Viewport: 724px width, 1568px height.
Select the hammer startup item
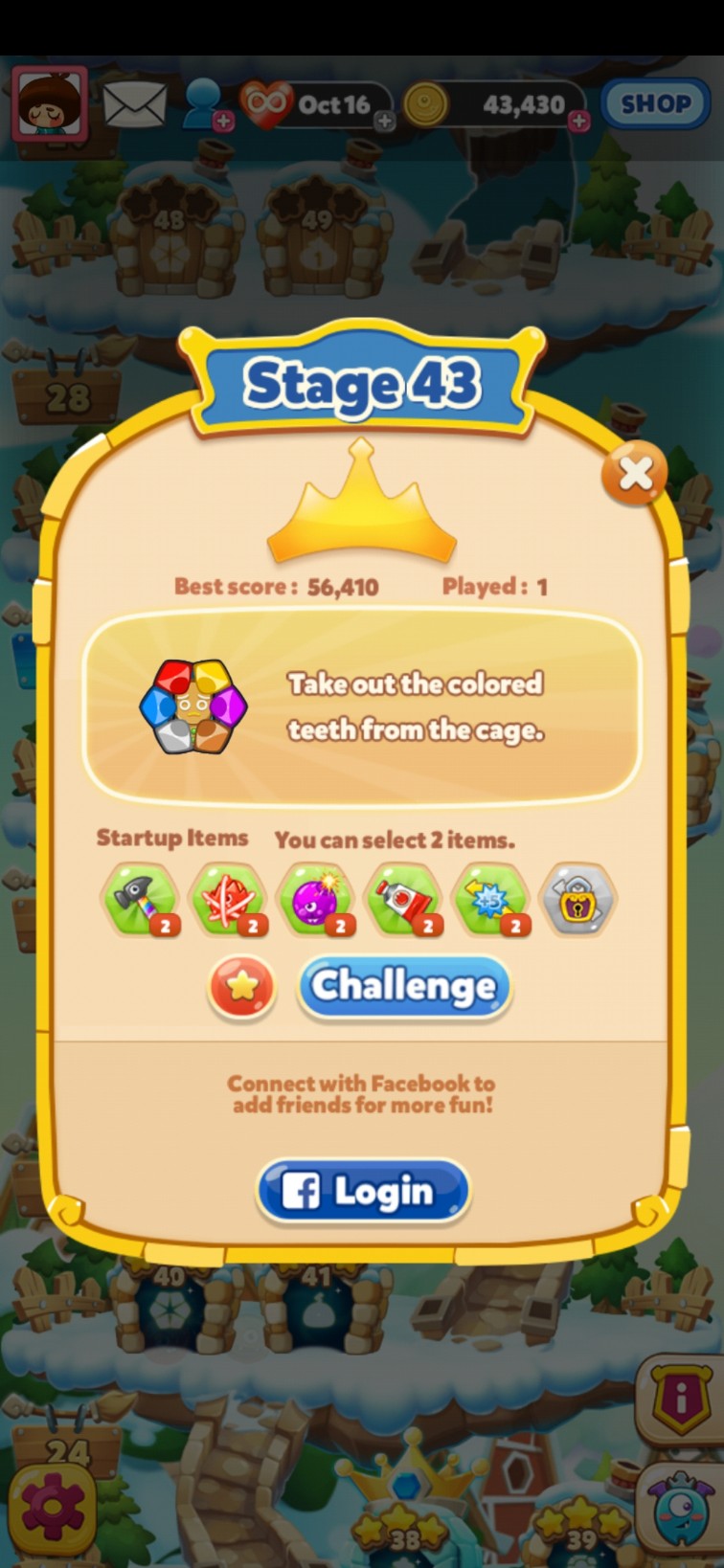[x=140, y=900]
